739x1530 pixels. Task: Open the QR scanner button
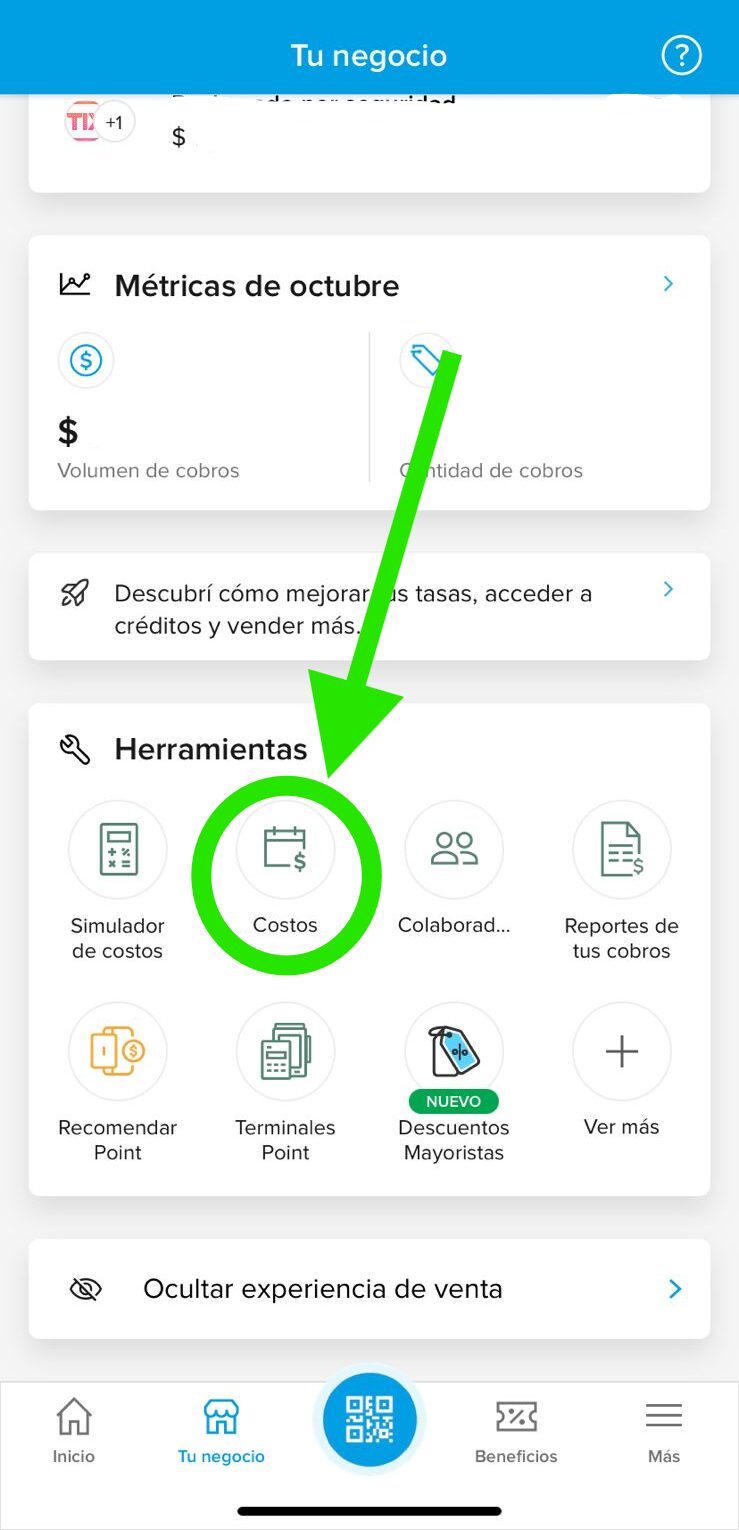[369, 1420]
